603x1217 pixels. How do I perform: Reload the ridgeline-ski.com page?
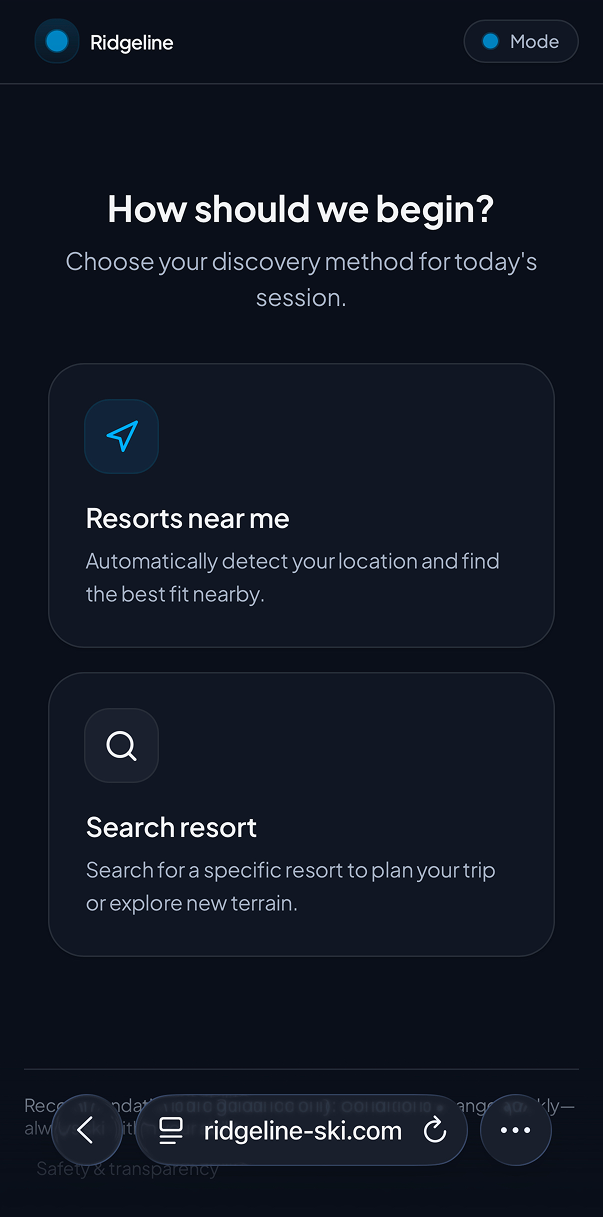coord(435,1130)
